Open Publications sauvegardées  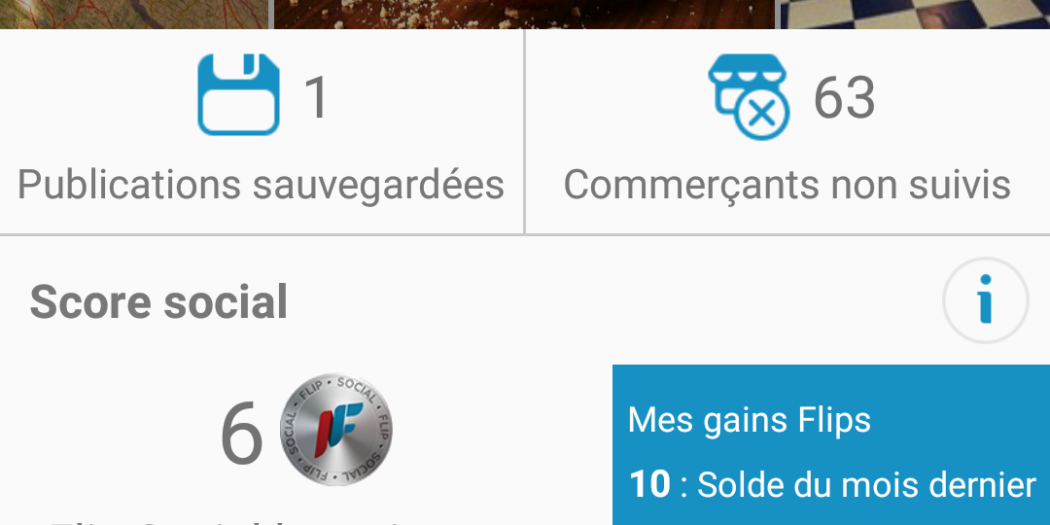261,132
